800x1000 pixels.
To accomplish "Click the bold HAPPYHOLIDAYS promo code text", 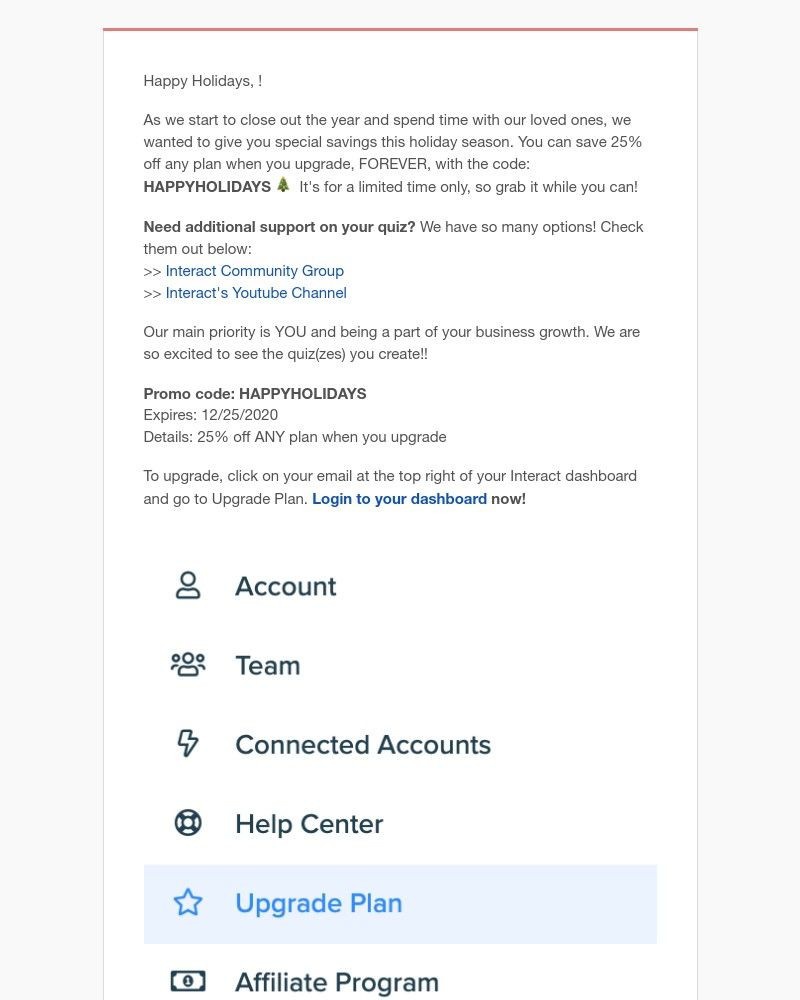I will (302, 393).
